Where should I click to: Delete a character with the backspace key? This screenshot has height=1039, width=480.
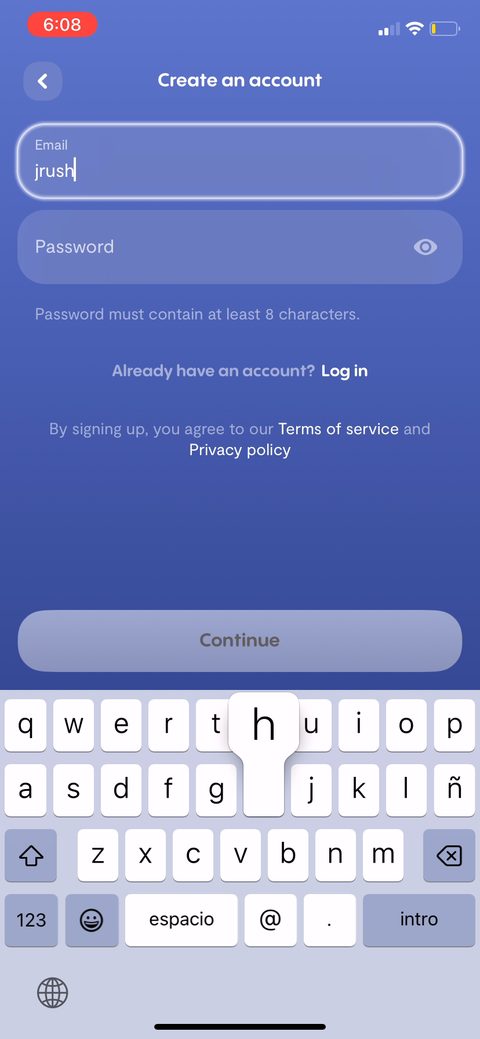[449, 856]
